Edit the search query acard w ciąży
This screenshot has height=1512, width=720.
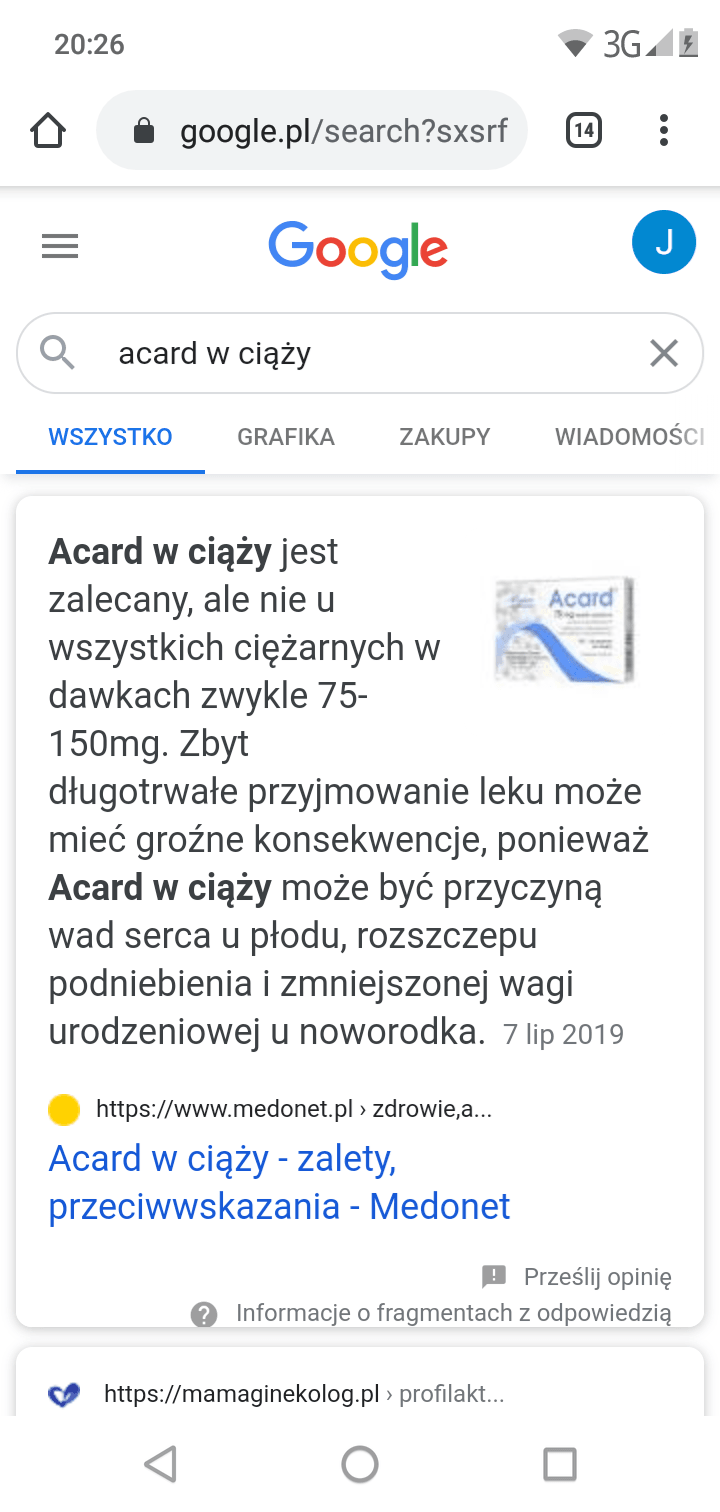coord(350,353)
